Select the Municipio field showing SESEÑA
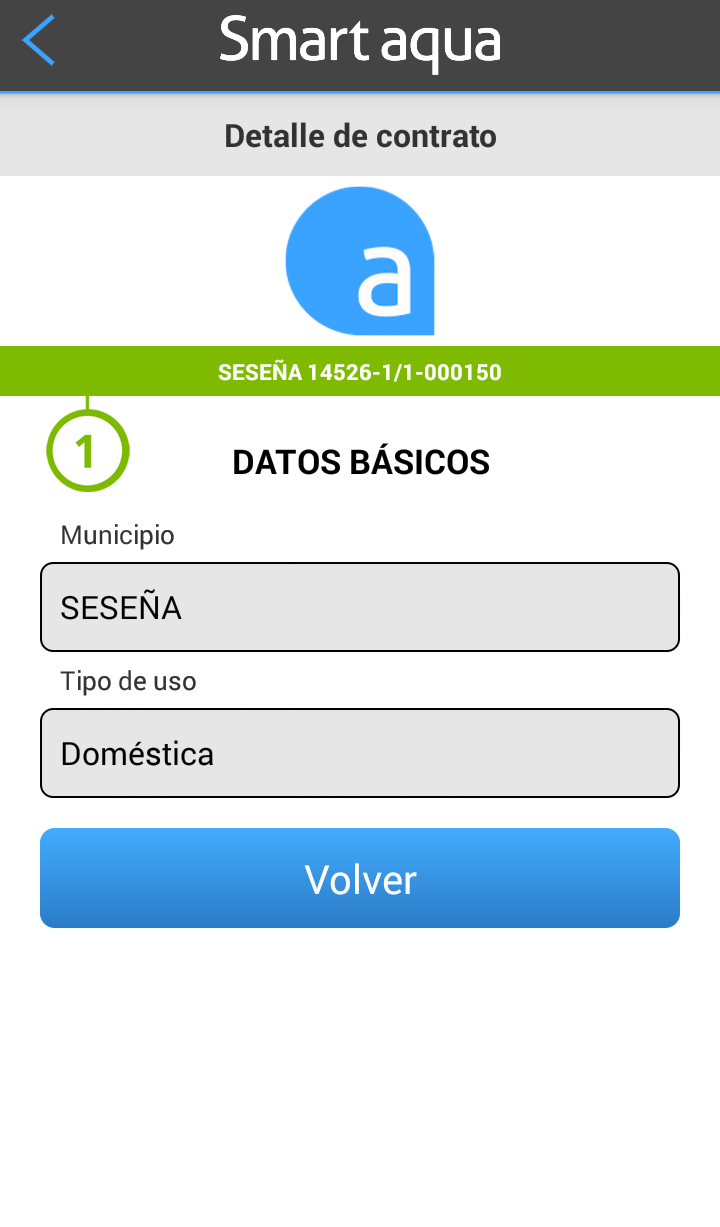 pos(360,607)
